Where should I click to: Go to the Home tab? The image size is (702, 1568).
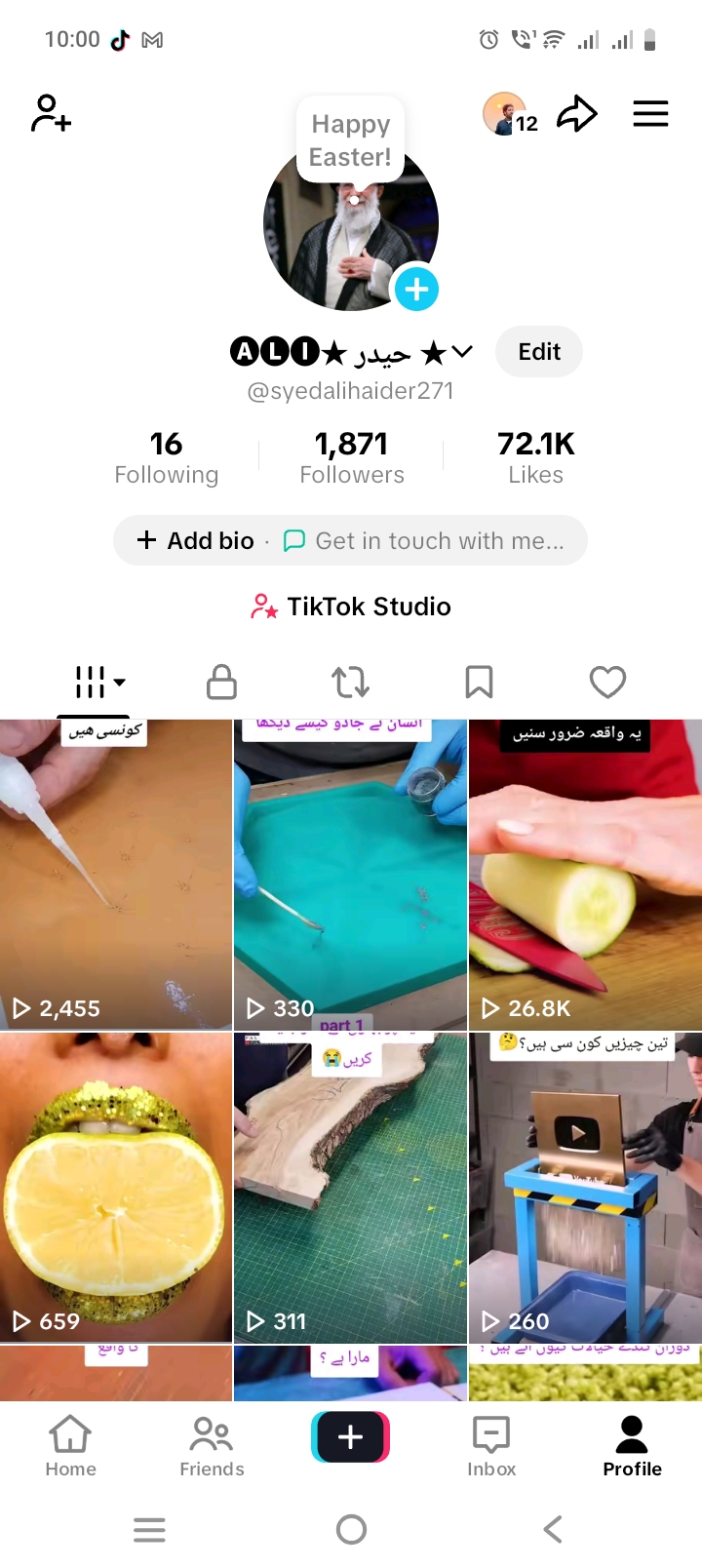click(x=70, y=1446)
